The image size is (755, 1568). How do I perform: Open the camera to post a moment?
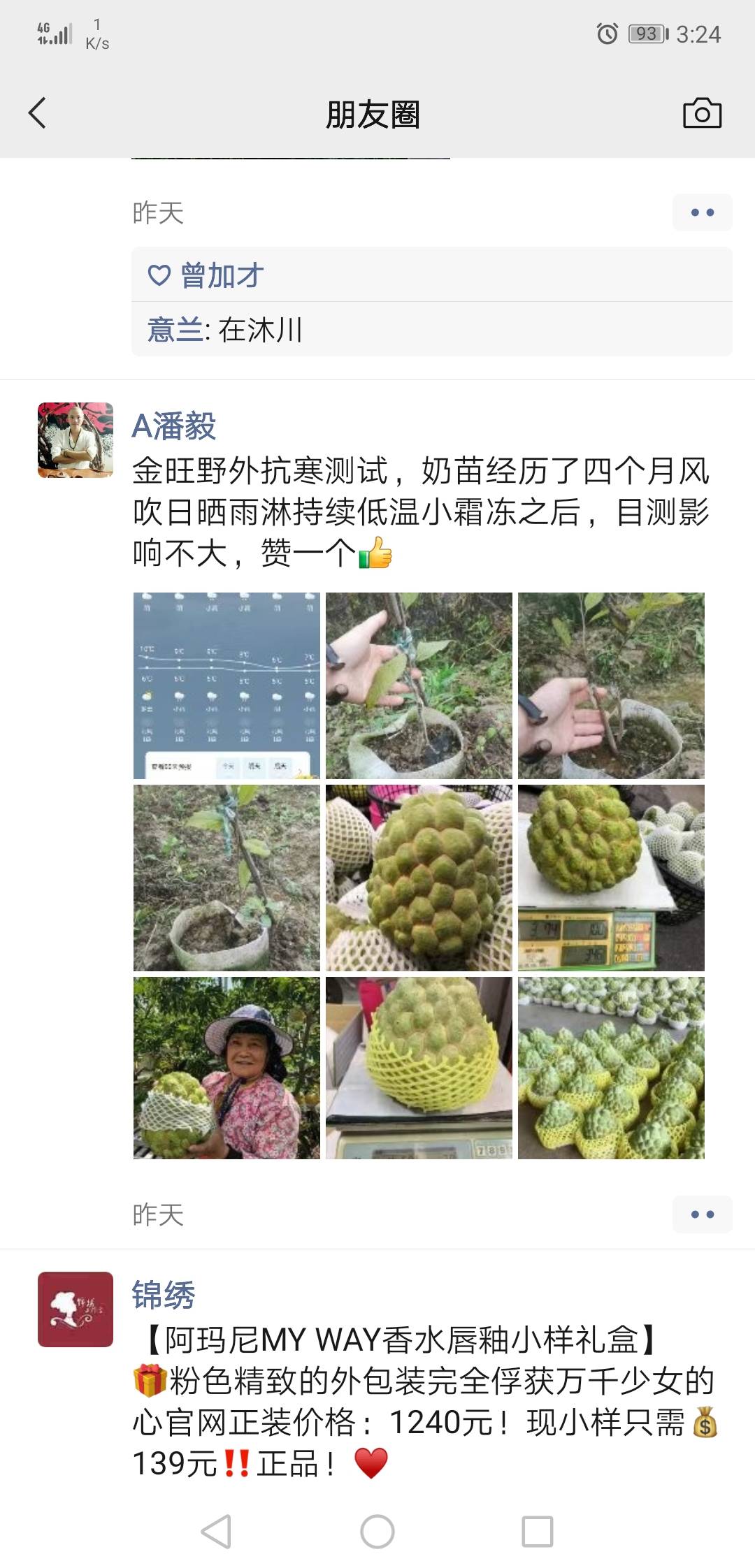(x=702, y=113)
